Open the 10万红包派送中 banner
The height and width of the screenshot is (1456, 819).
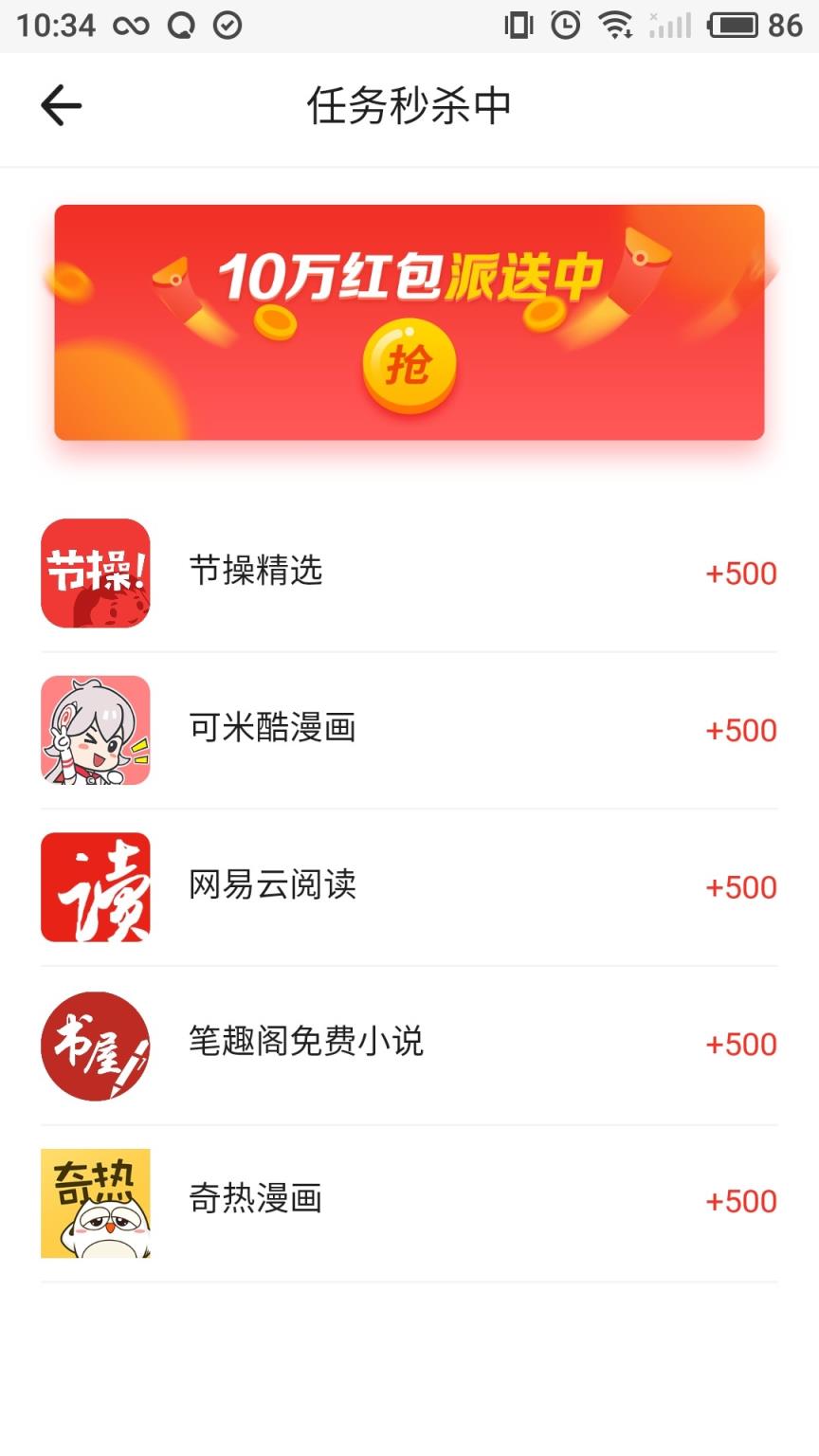click(409, 322)
